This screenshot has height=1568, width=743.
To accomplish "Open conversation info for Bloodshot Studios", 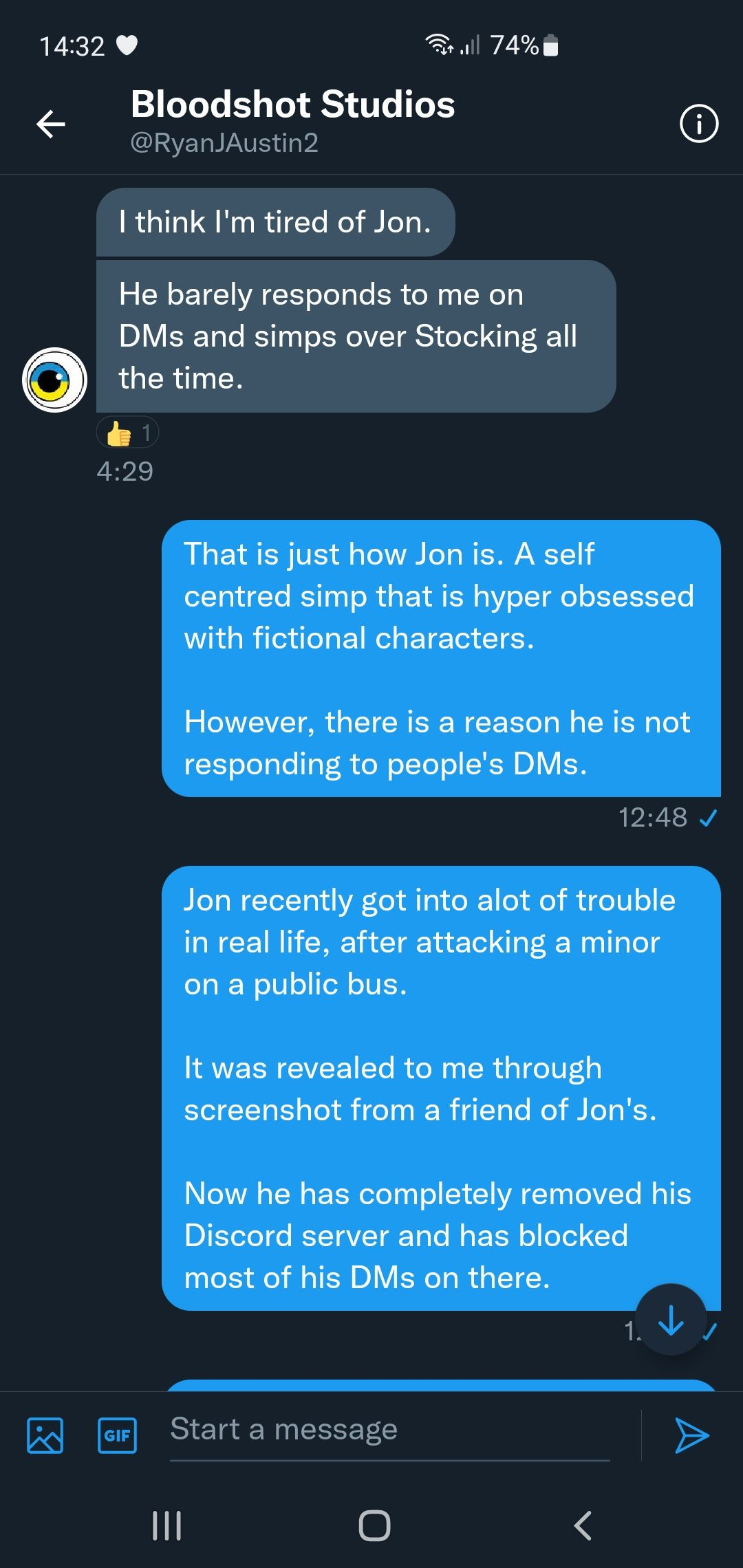I will [x=698, y=124].
